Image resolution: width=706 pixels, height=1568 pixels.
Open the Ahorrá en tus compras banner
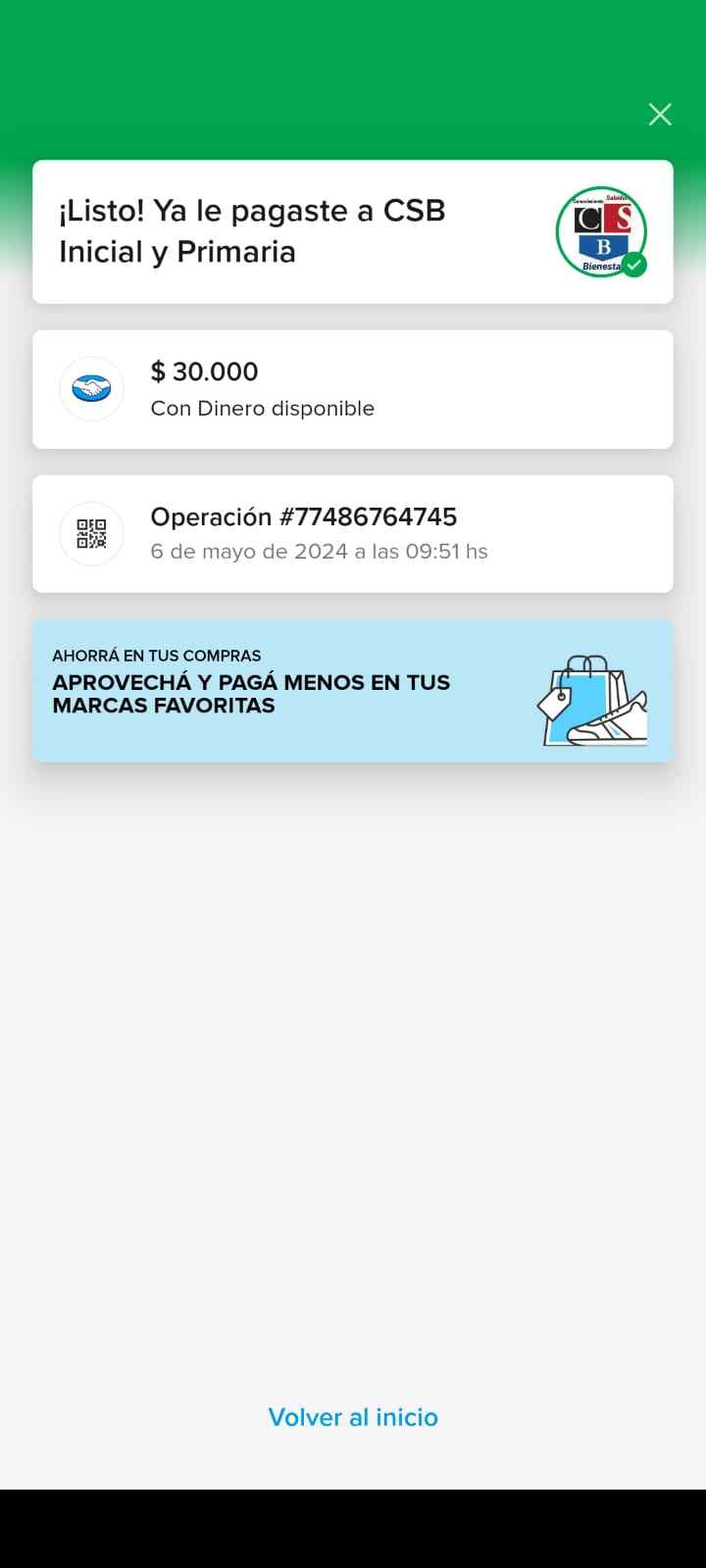352,691
